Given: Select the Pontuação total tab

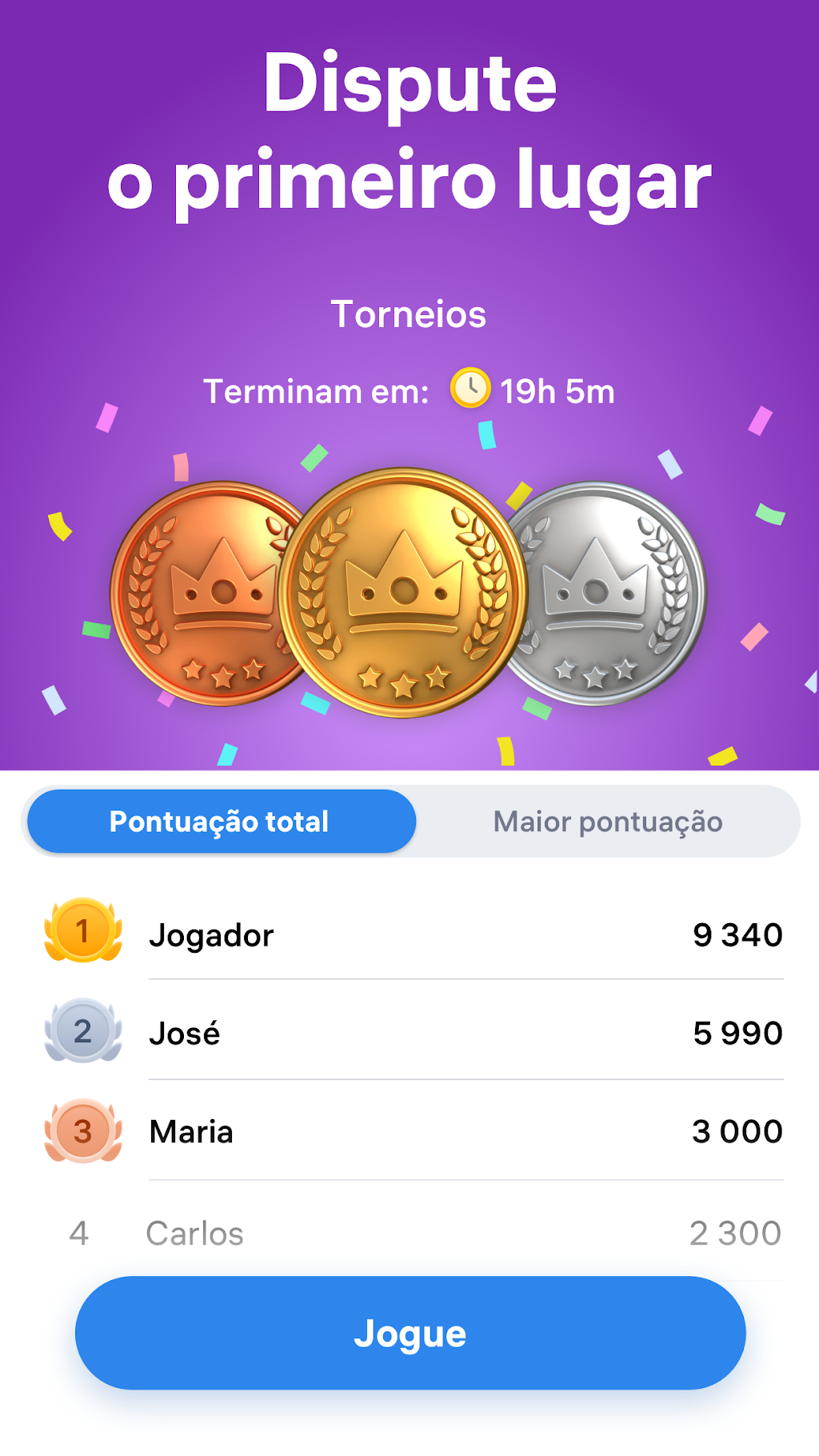Looking at the screenshot, I should (222, 822).
